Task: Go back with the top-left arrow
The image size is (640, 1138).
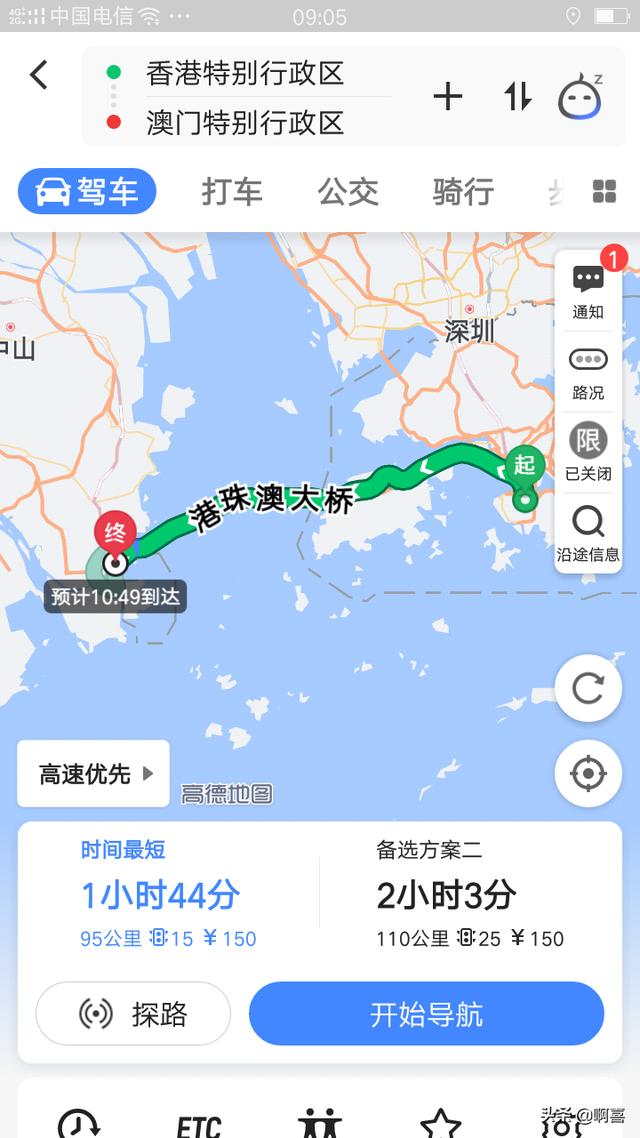Action: [38, 75]
